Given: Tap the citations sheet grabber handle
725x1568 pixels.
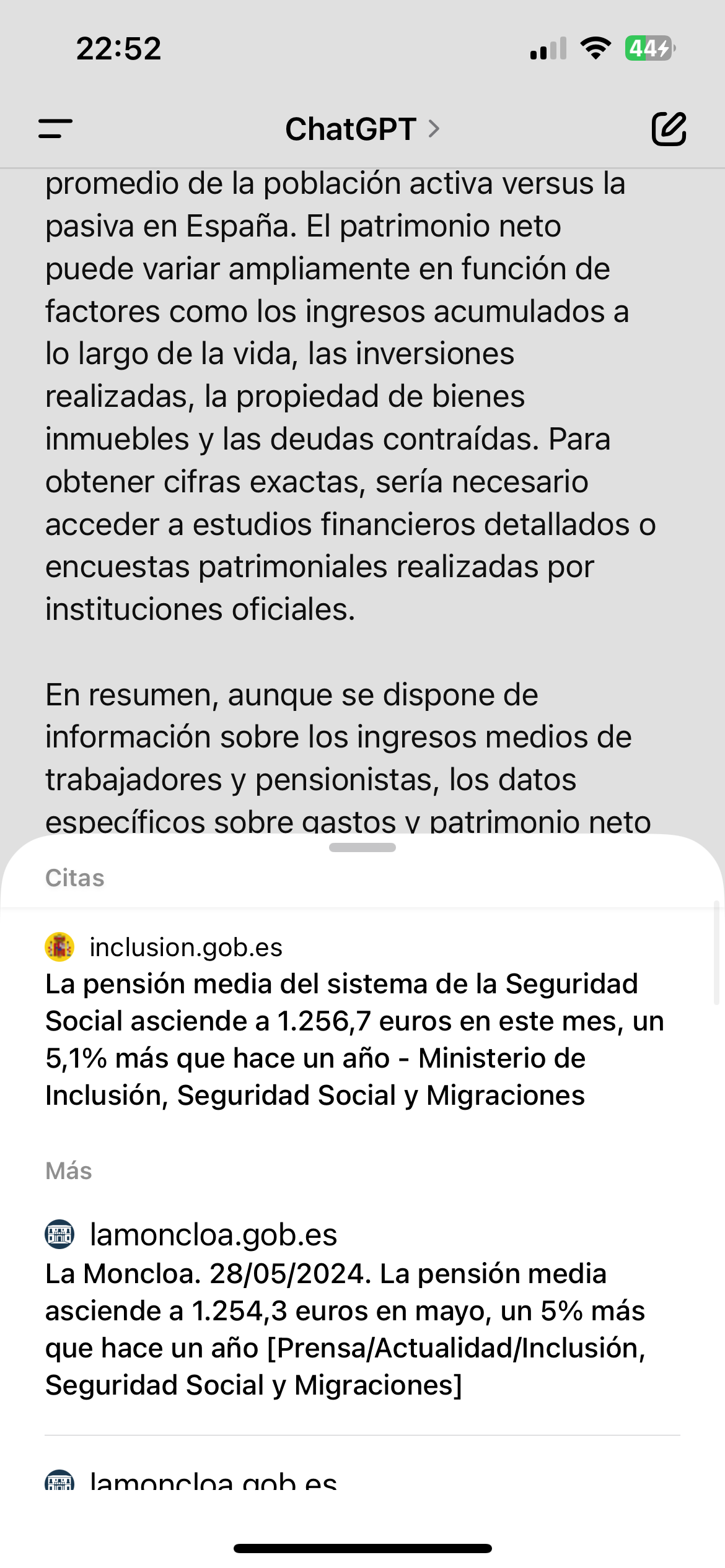Looking at the screenshot, I should point(362,848).
